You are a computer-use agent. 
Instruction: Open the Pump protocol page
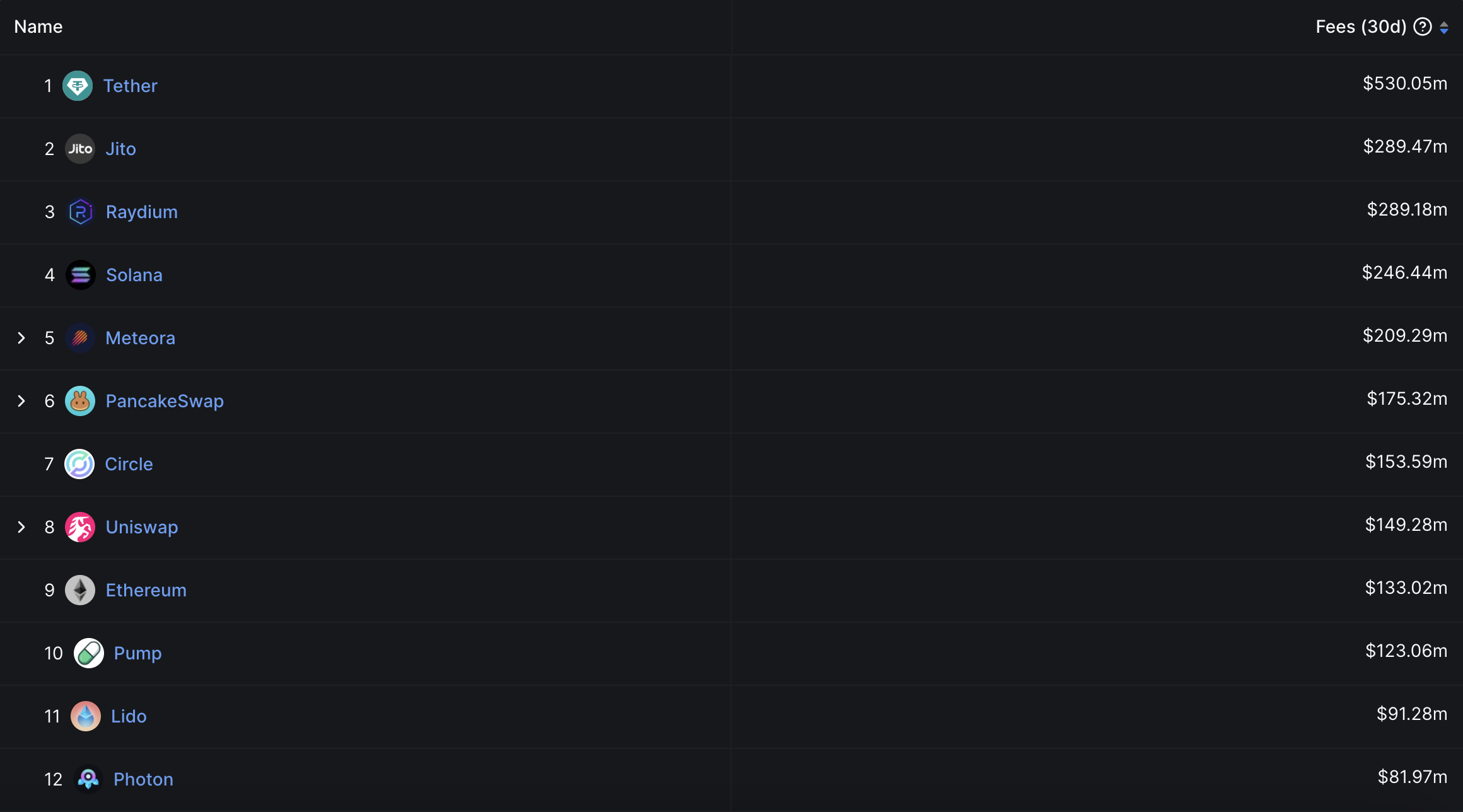137,653
